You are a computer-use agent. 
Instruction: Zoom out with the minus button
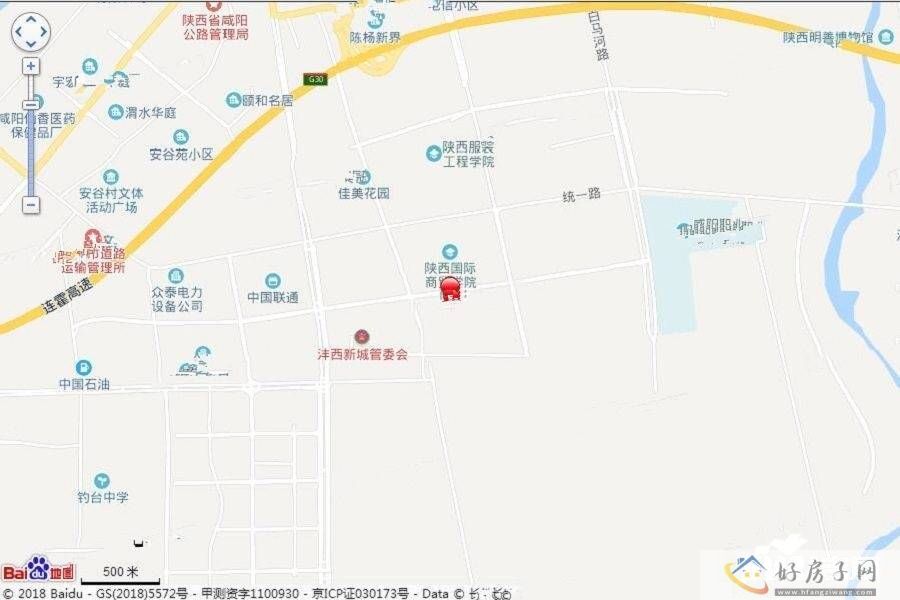31,204
